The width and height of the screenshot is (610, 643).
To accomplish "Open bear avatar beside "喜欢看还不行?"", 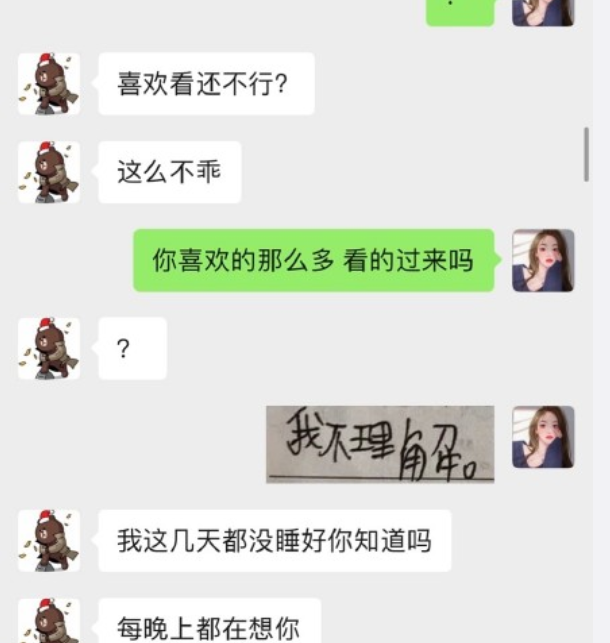I will pos(49,84).
